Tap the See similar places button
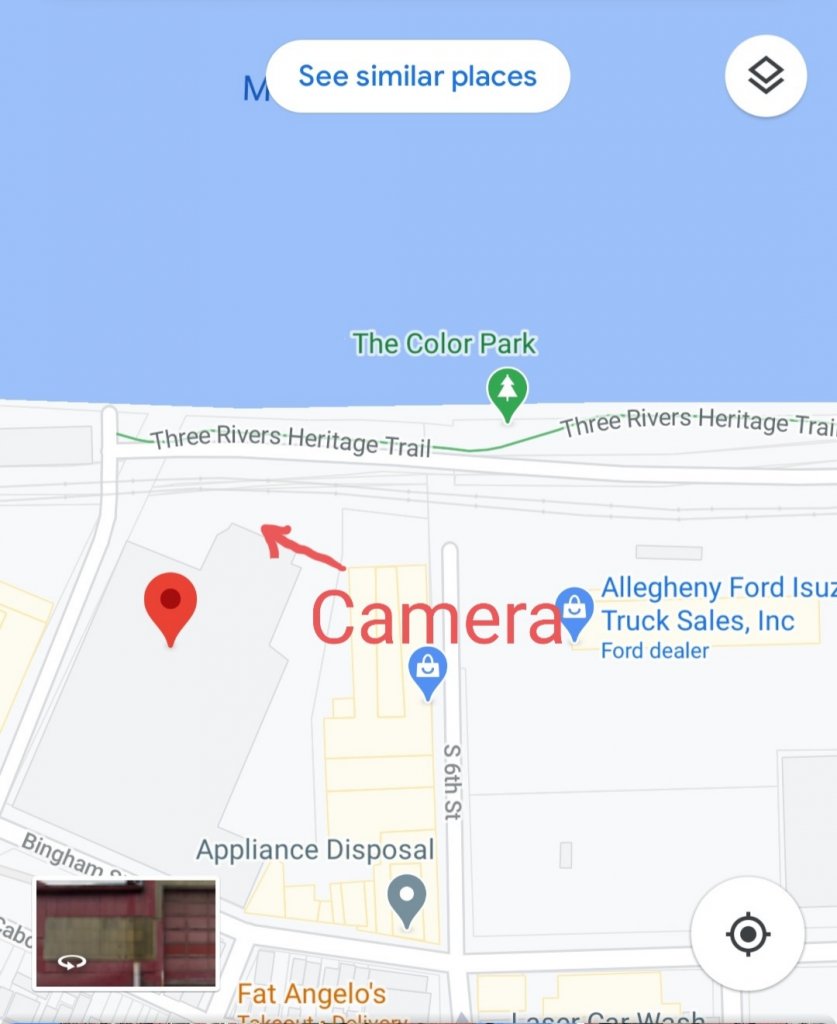Image resolution: width=837 pixels, height=1024 pixels. point(418,76)
